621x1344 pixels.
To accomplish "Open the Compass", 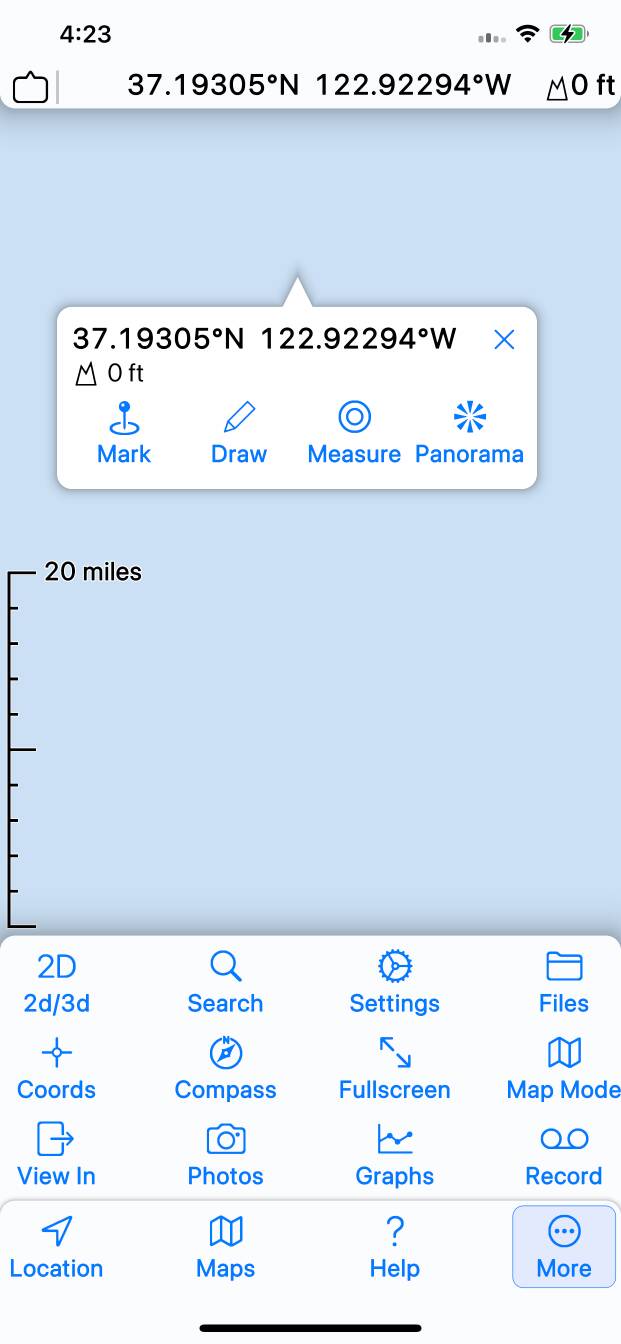I will pos(225,1069).
